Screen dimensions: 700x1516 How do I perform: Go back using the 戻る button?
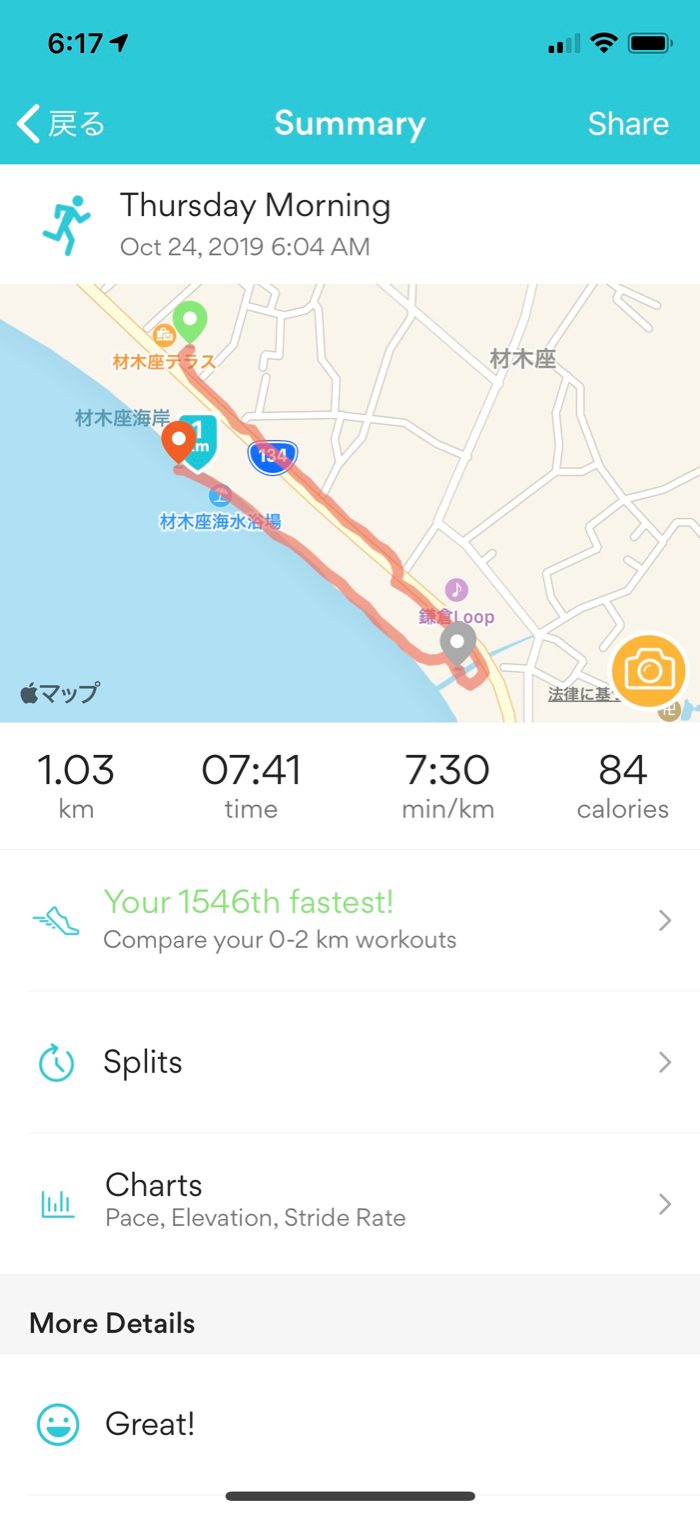coord(62,124)
